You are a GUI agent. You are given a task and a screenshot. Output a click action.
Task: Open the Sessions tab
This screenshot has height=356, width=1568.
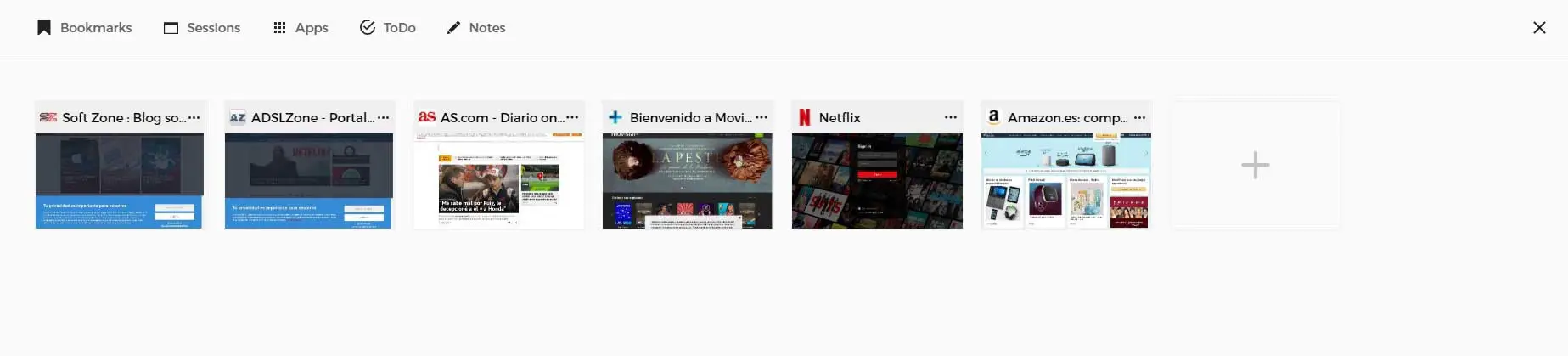point(202,27)
